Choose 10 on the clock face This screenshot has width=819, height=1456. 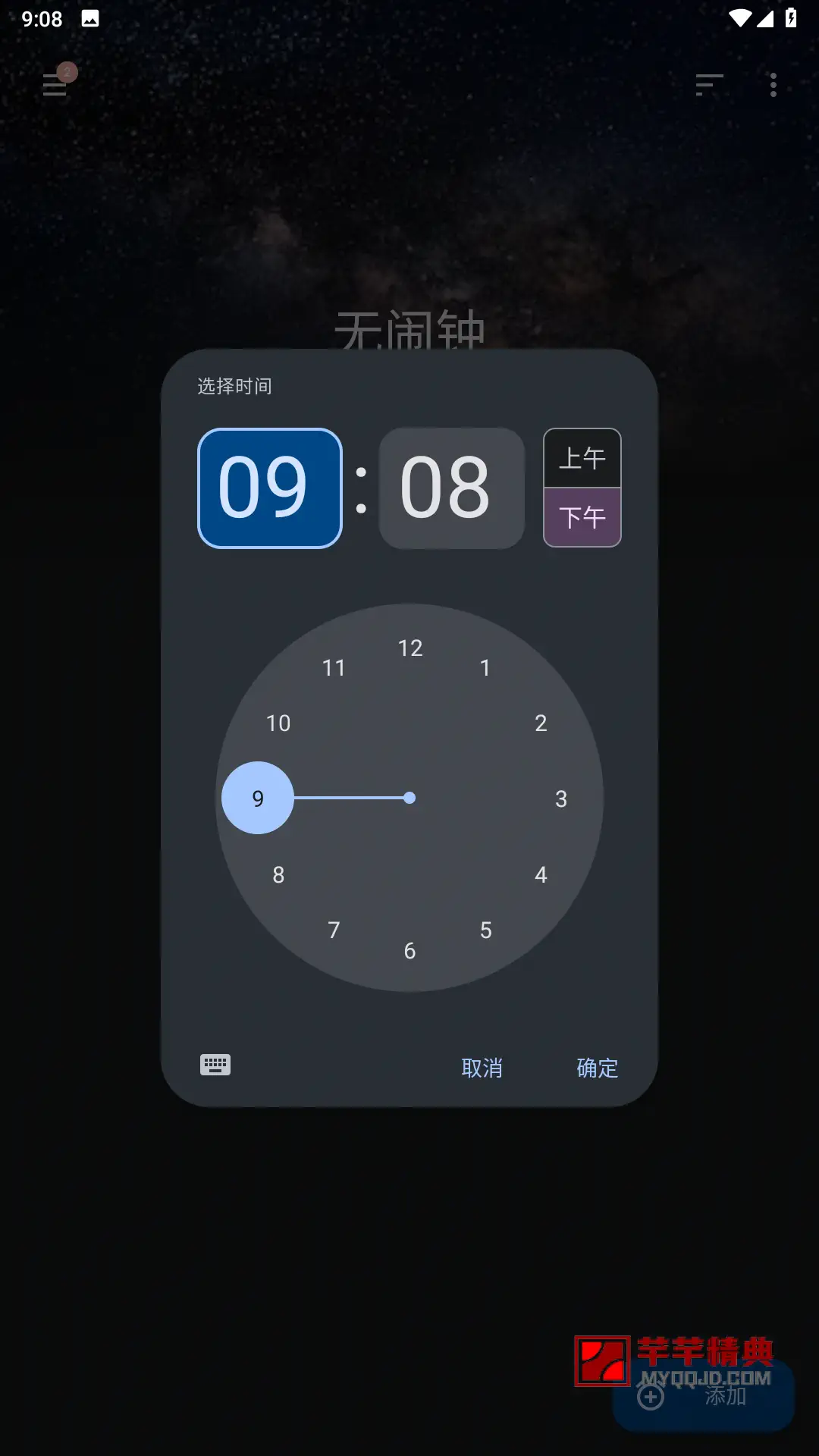(x=278, y=723)
